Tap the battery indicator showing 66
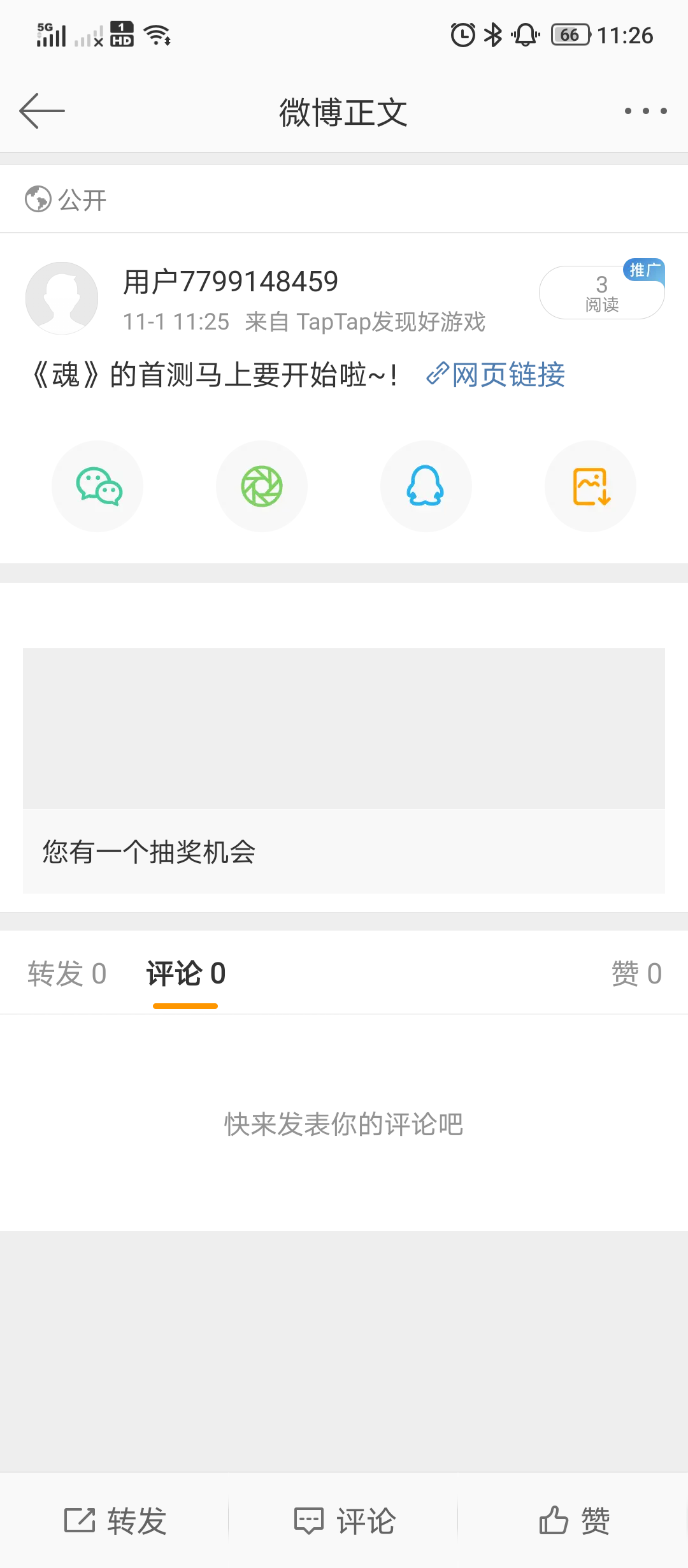 (569, 35)
